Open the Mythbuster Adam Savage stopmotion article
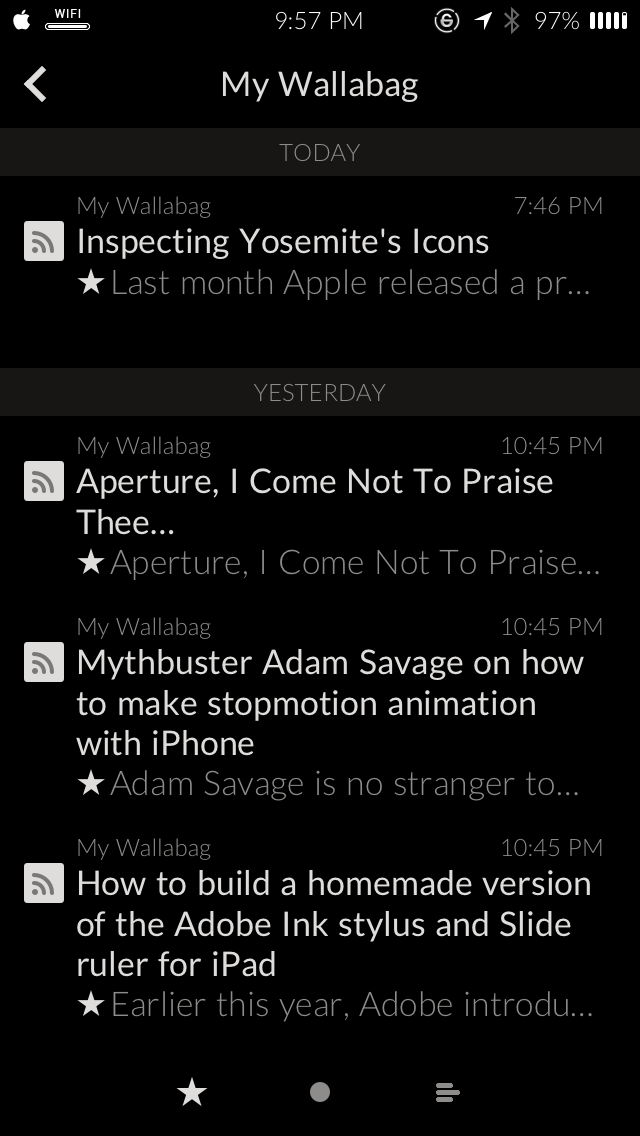Screen dimensions: 640x1136 point(320,706)
